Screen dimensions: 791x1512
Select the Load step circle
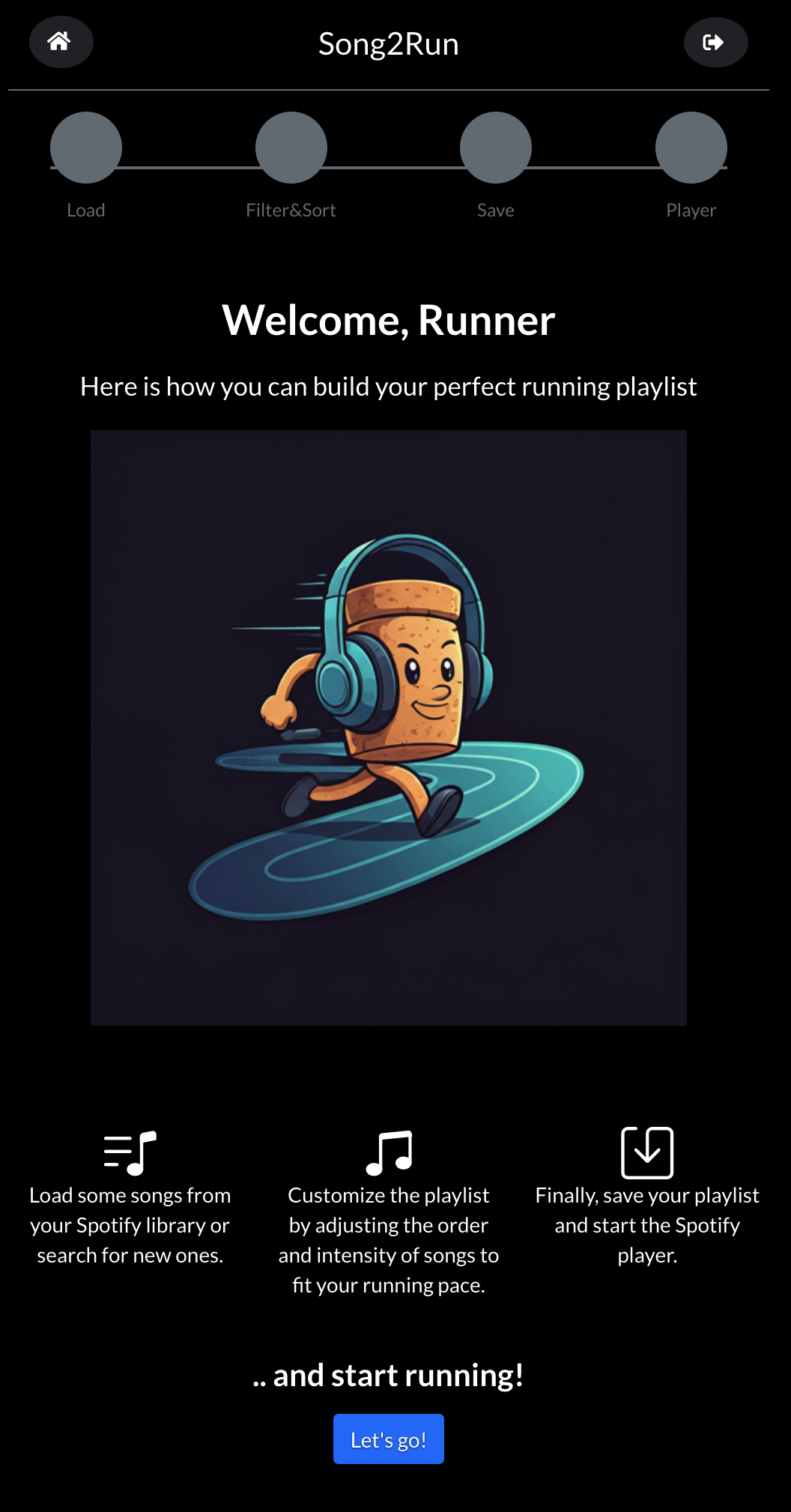coord(85,147)
